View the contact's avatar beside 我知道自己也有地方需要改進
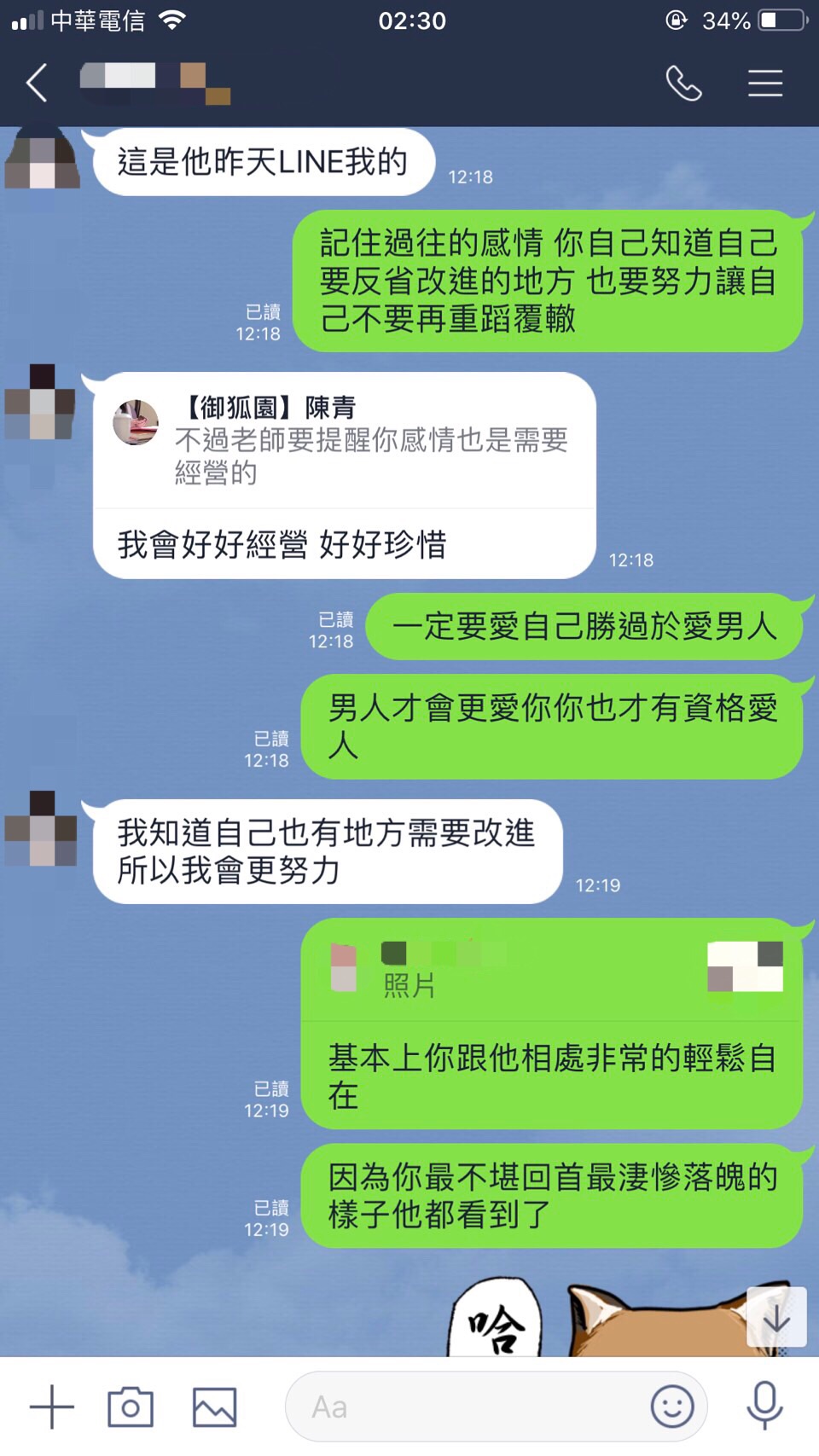Image resolution: width=819 pixels, height=1456 pixels. click(41, 828)
